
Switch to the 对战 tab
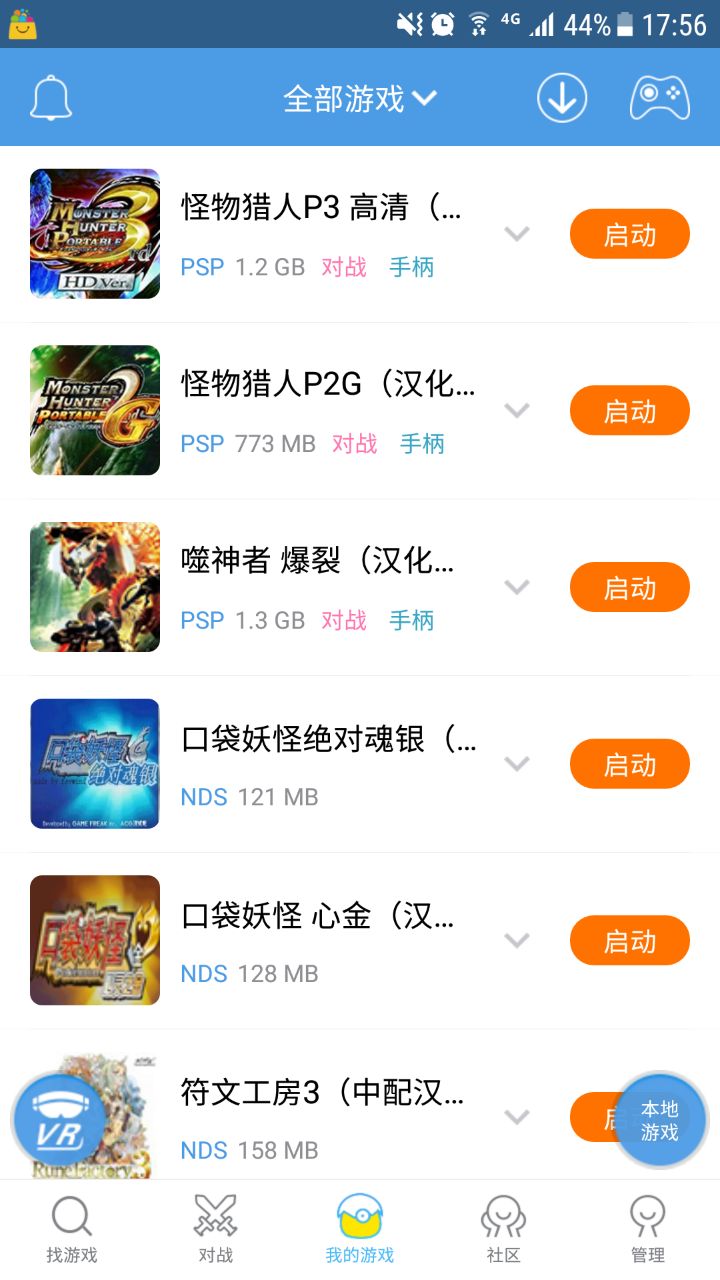point(216,1230)
